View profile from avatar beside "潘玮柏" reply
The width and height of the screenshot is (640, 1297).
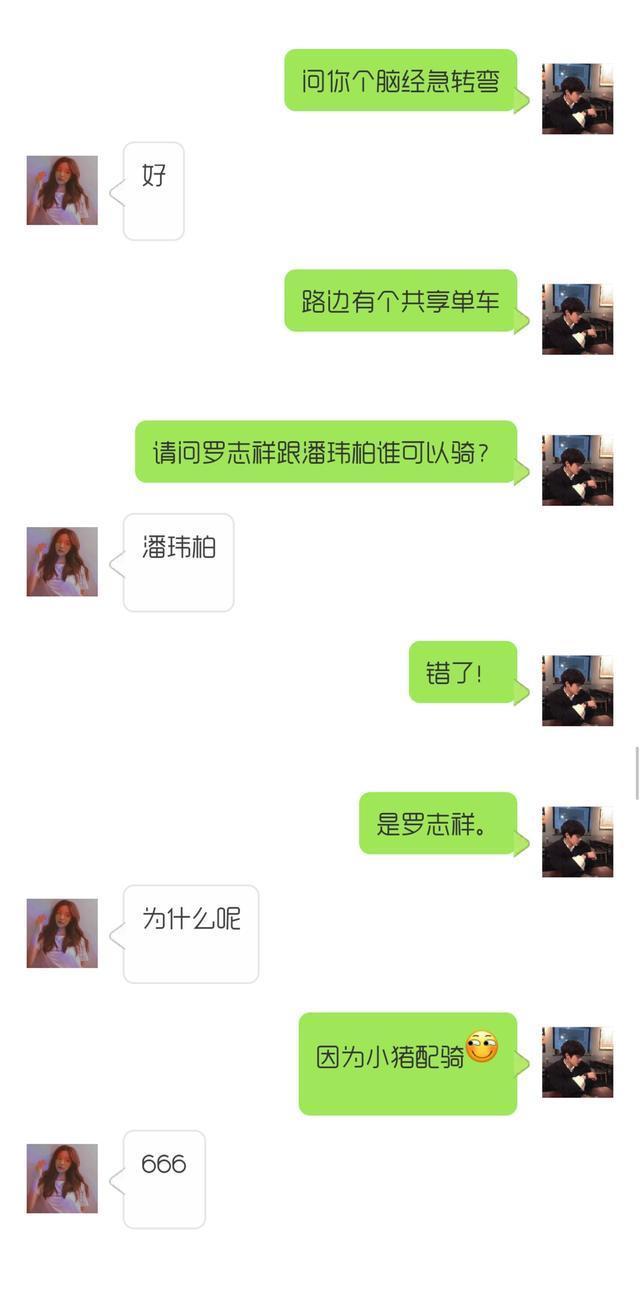[62, 562]
